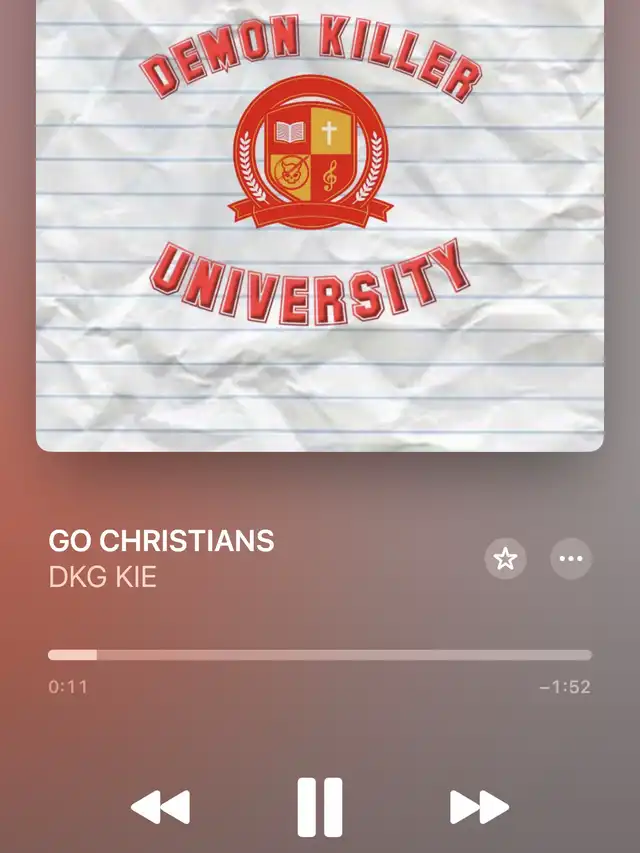
Task: Skip forward to the next track
Action: [479, 807]
